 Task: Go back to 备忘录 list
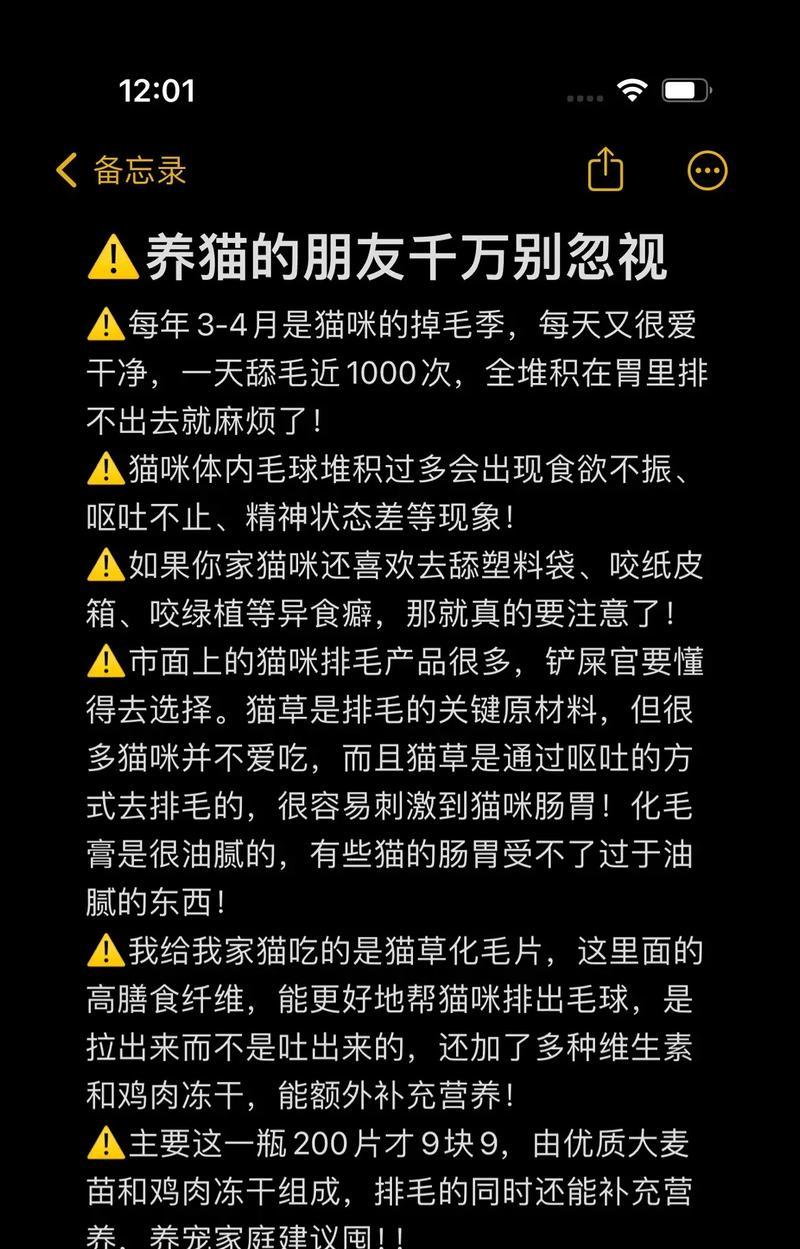(121, 170)
